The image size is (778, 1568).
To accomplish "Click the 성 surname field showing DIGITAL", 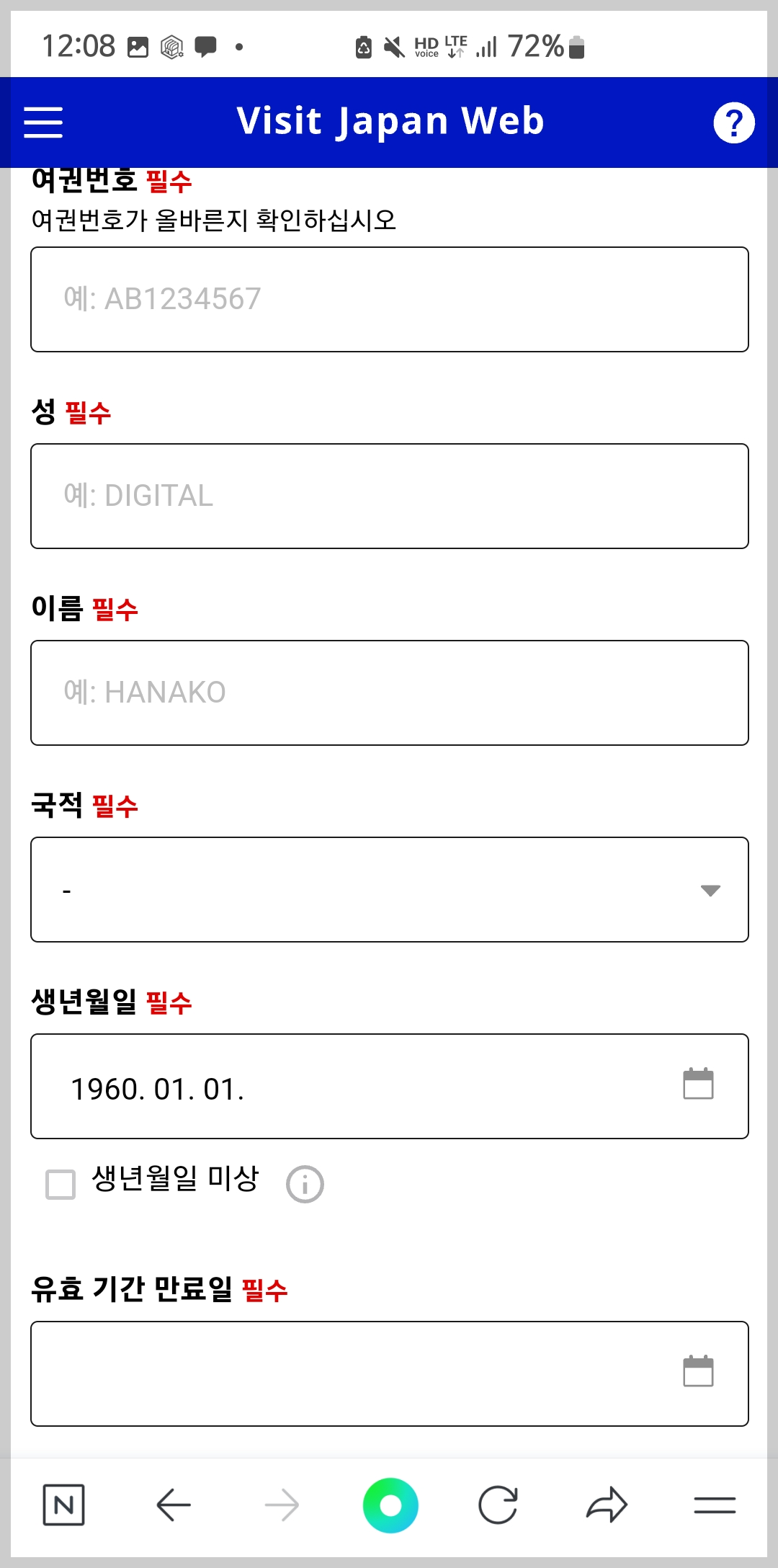I will pos(389,496).
